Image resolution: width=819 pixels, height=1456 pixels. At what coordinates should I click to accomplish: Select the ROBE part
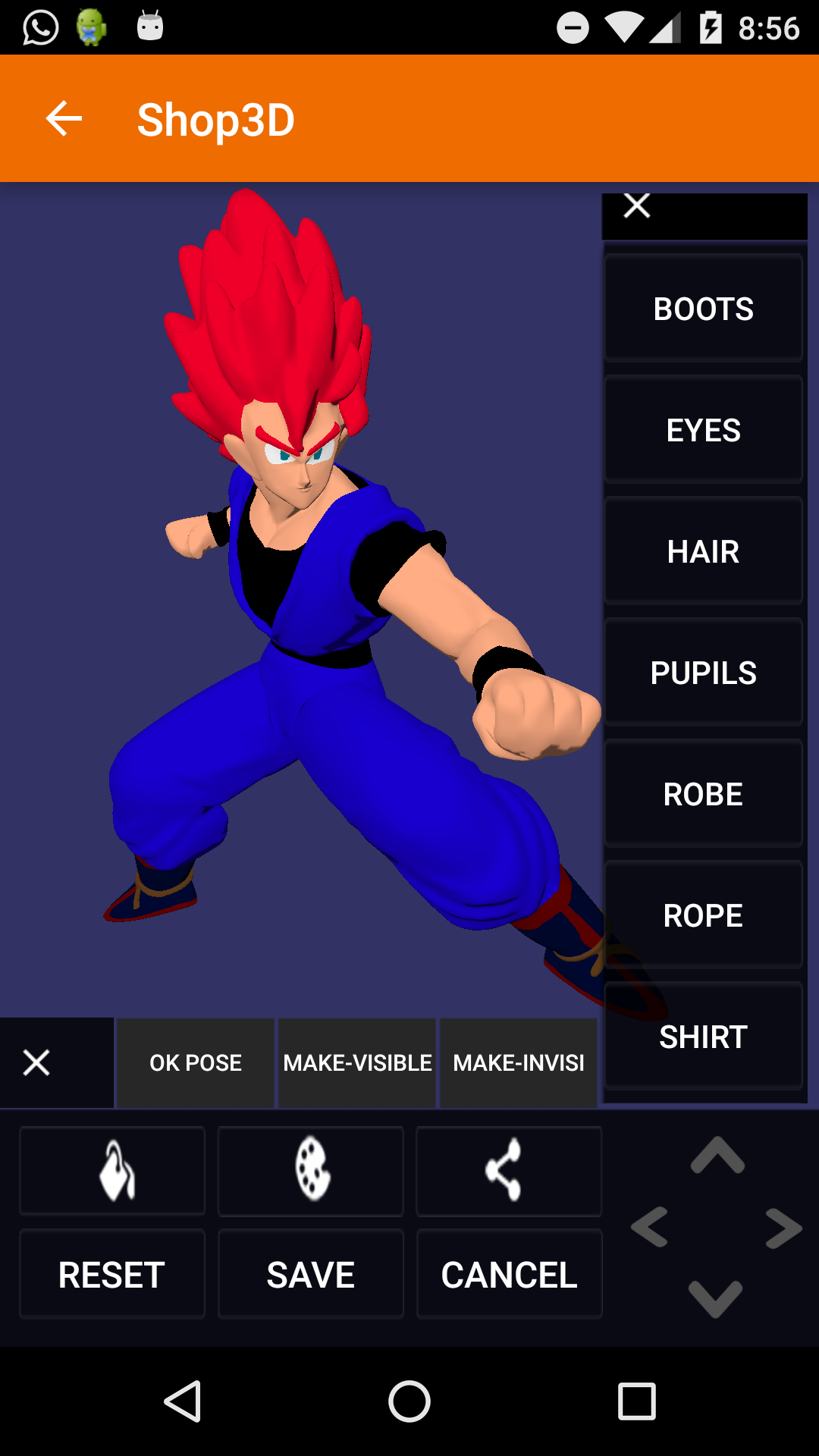(703, 794)
